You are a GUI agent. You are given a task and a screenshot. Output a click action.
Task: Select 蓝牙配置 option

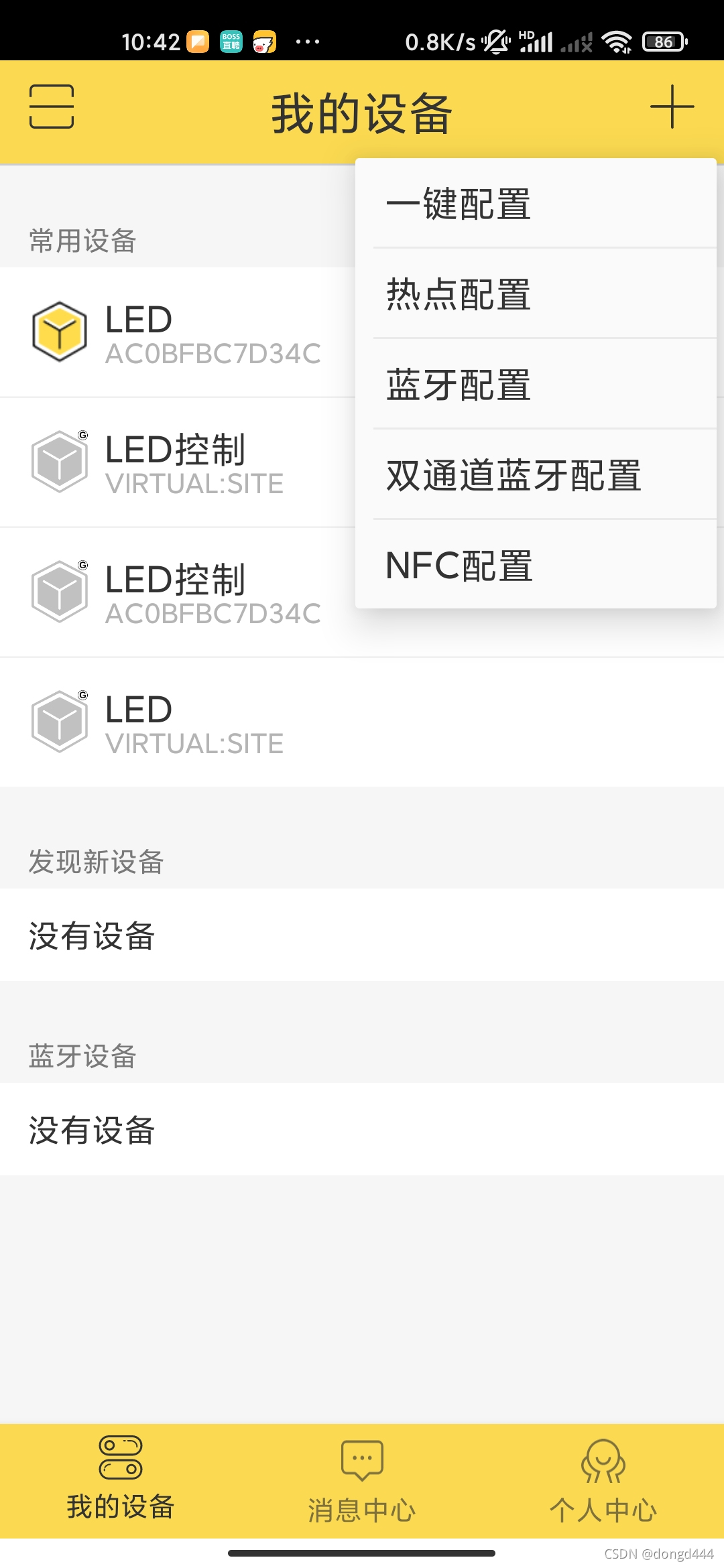pos(459,385)
